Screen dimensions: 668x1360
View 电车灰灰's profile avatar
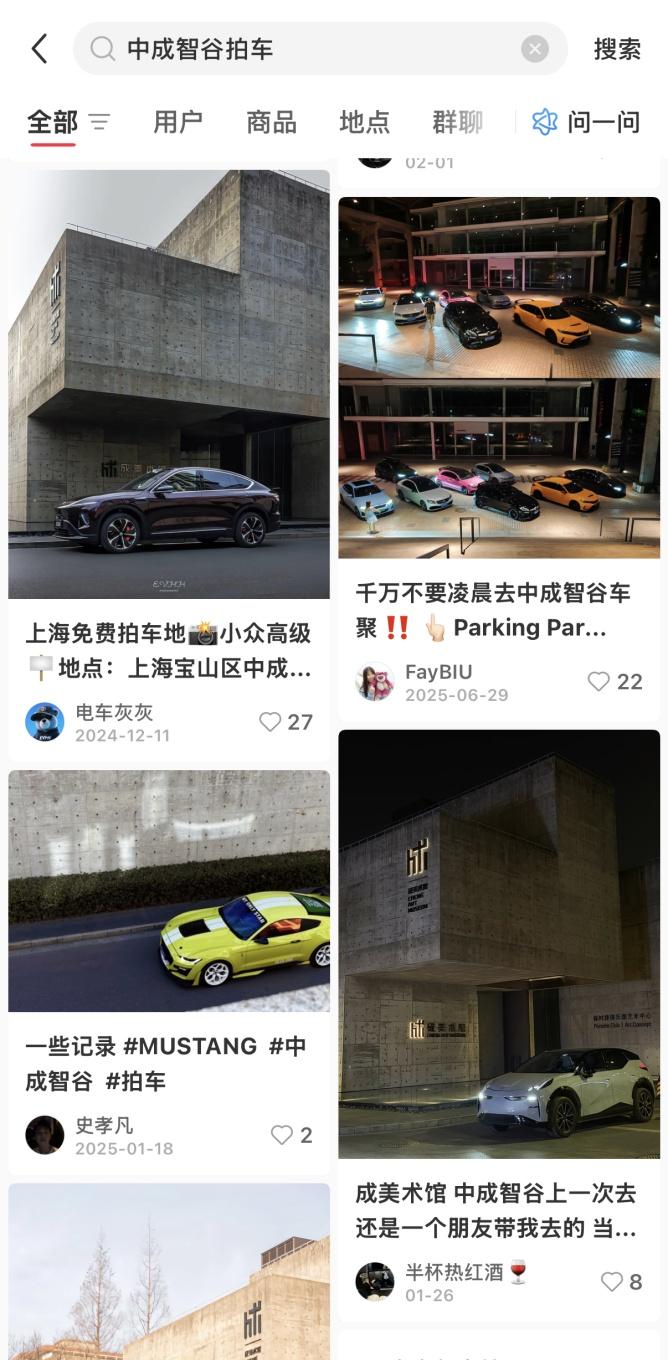(45, 722)
